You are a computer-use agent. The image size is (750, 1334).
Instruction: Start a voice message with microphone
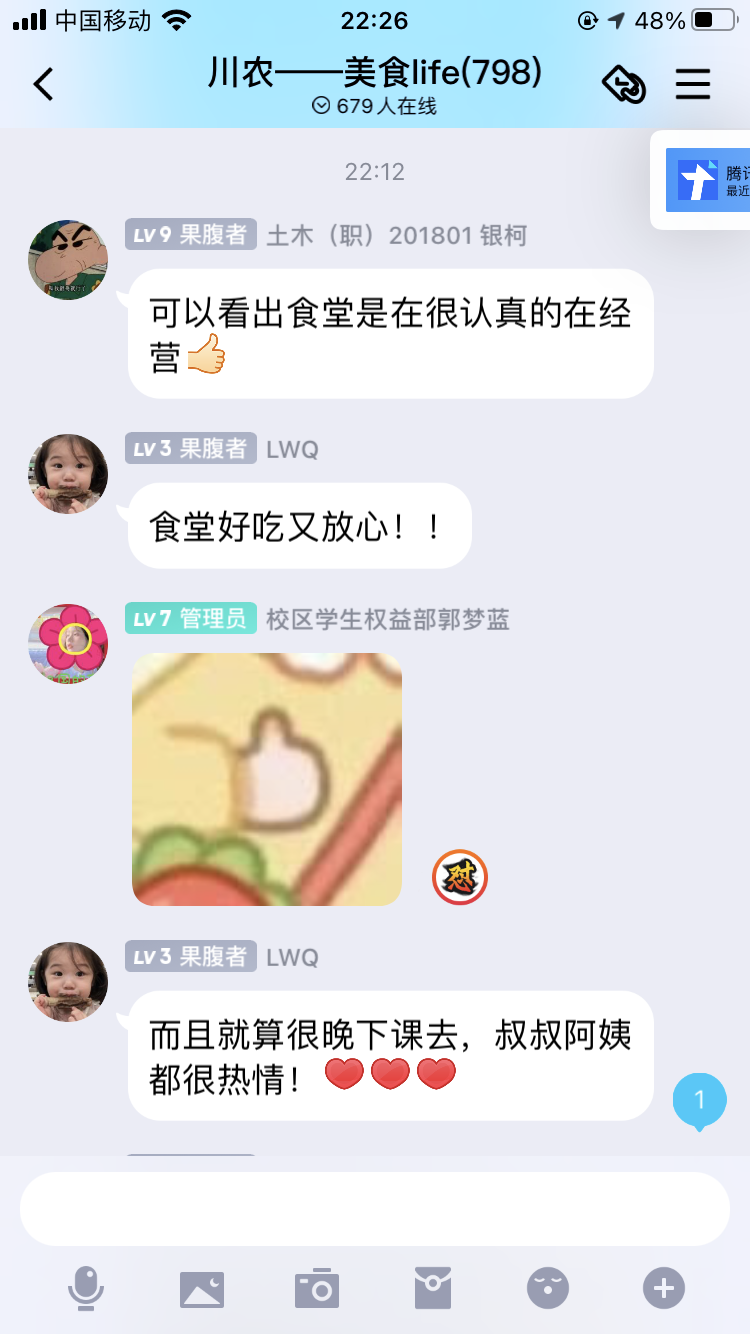click(86, 1288)
